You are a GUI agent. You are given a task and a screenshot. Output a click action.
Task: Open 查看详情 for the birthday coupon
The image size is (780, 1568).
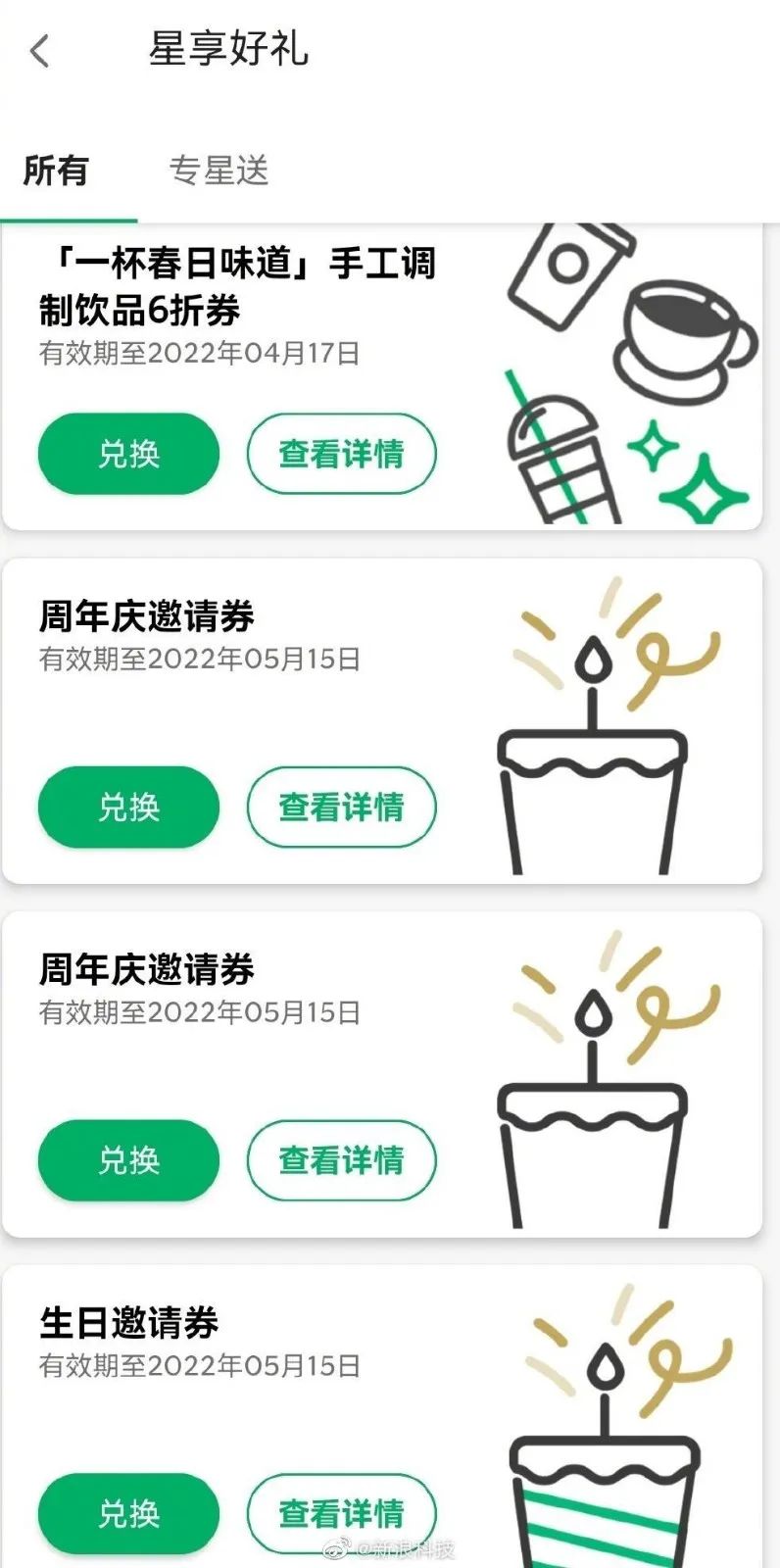(342, 1513)
